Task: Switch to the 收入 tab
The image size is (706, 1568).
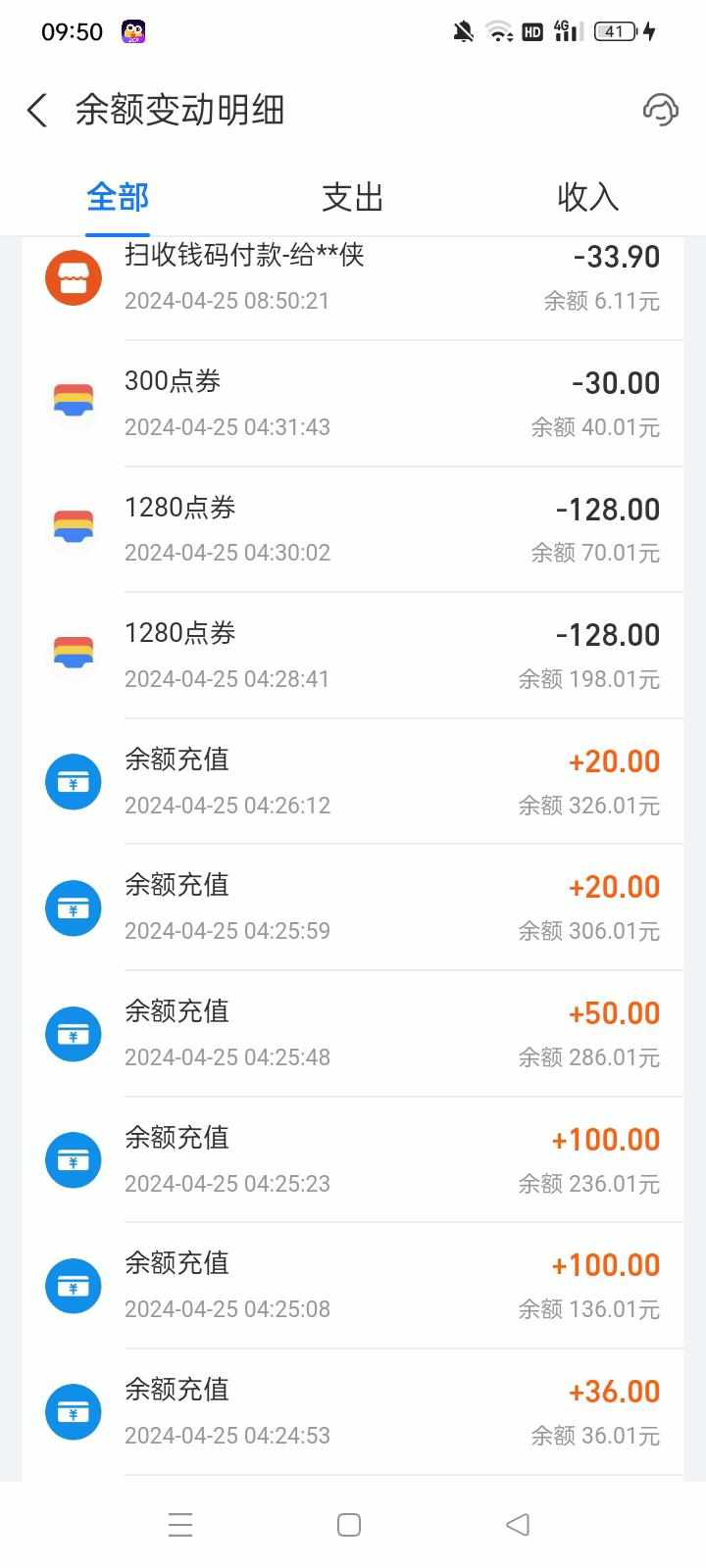Action: tap(587, 197)
